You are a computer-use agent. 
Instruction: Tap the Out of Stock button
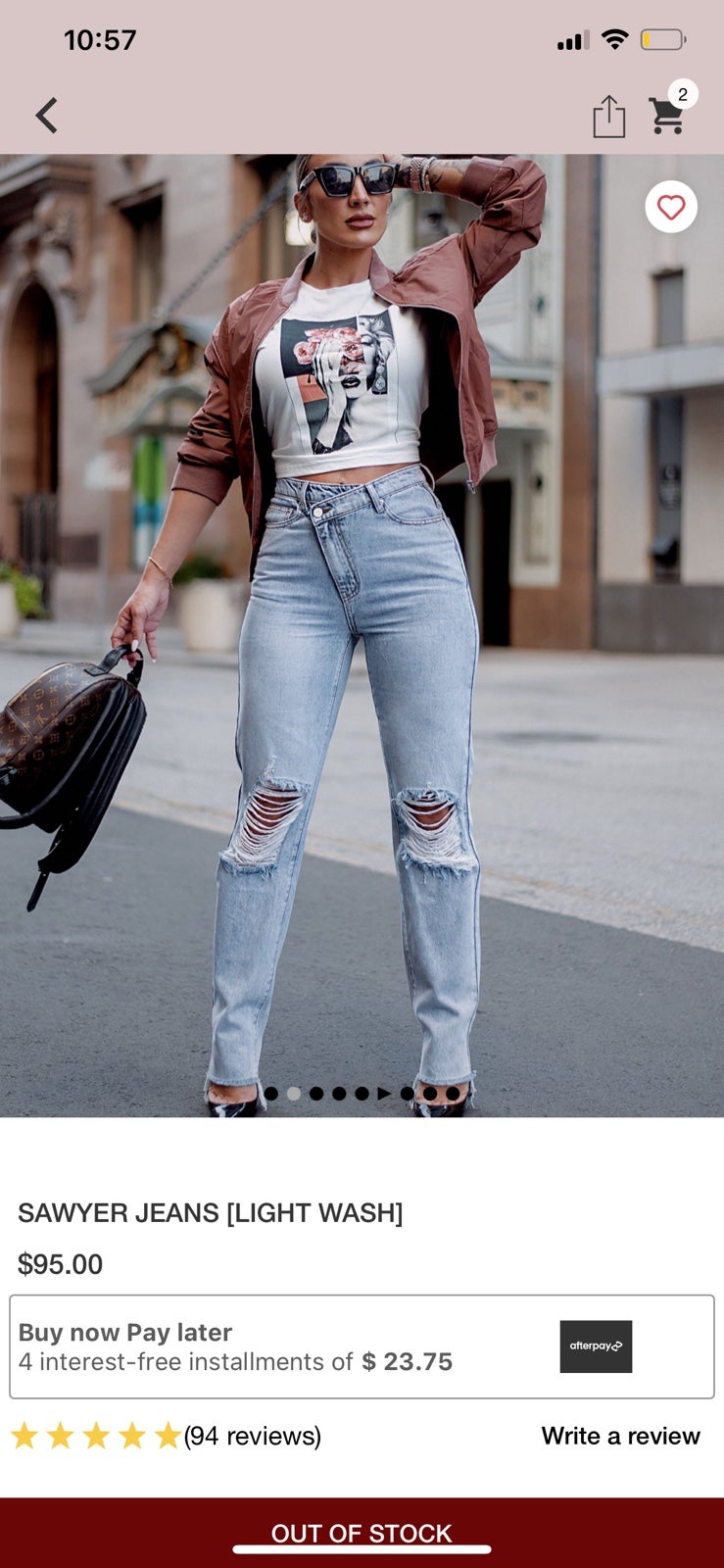(362, 1533)
